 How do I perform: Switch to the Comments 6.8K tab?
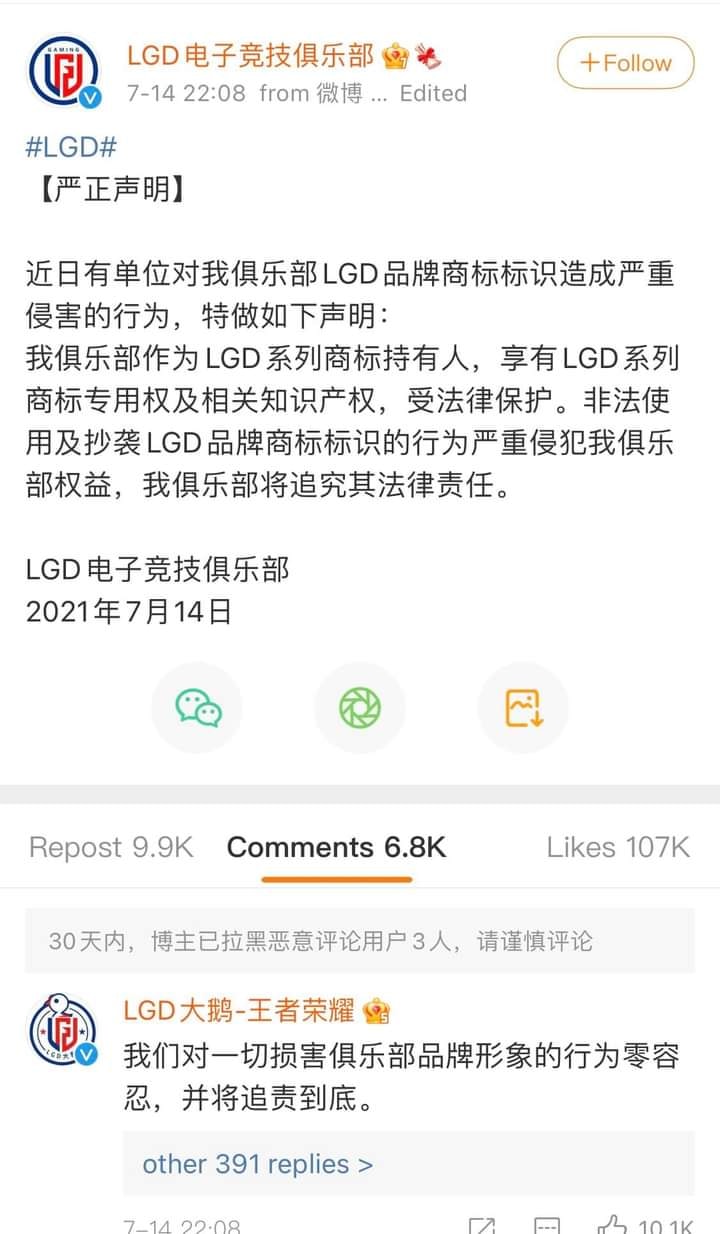click(336, 848)
